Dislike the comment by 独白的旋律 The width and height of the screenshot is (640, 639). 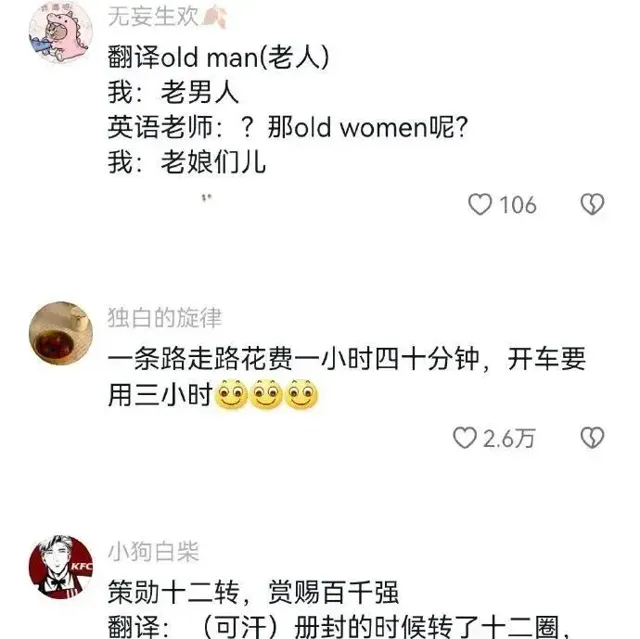click(593, 438)
